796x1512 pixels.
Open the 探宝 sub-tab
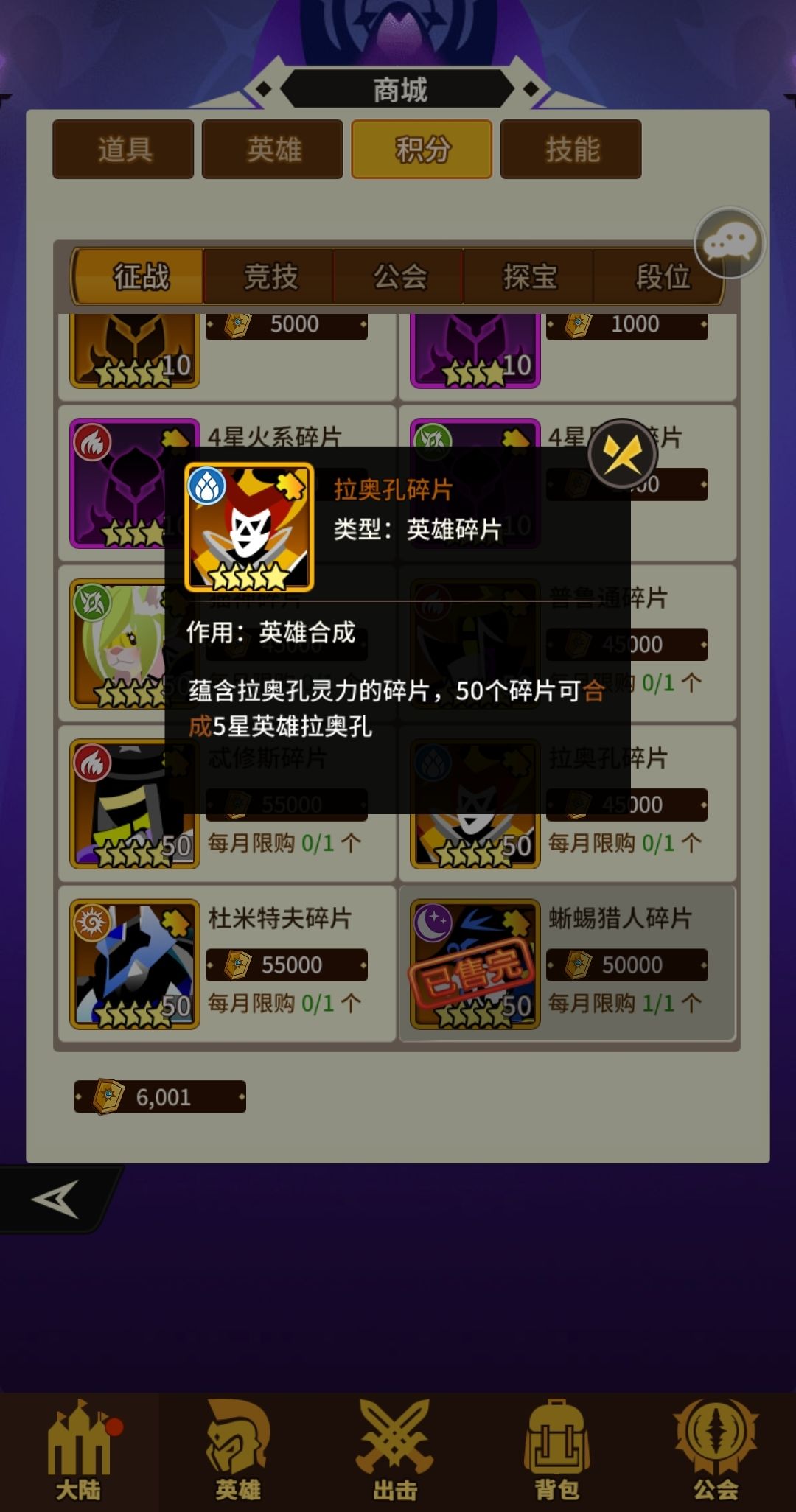[530, 279]
